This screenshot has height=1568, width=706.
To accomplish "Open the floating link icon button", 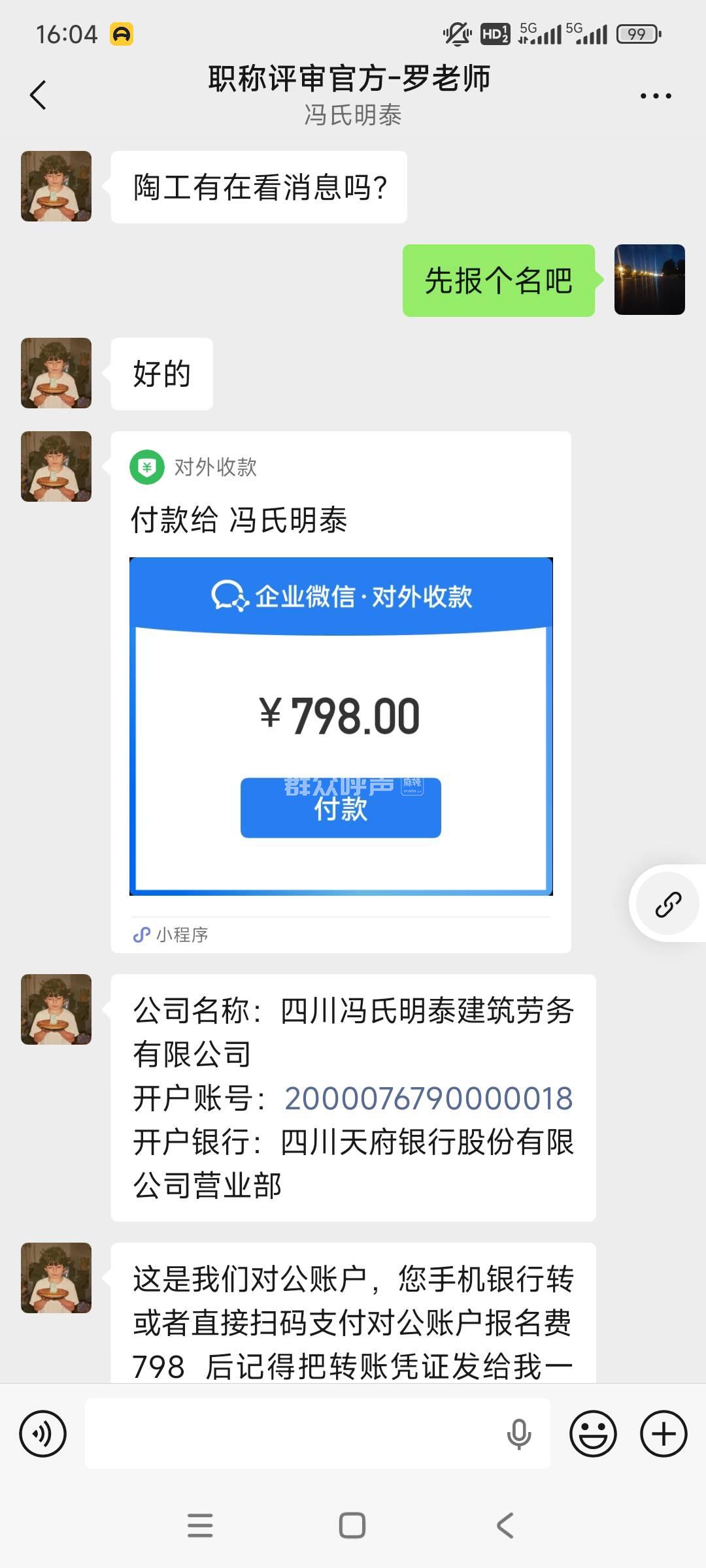I will pos(668,904).
